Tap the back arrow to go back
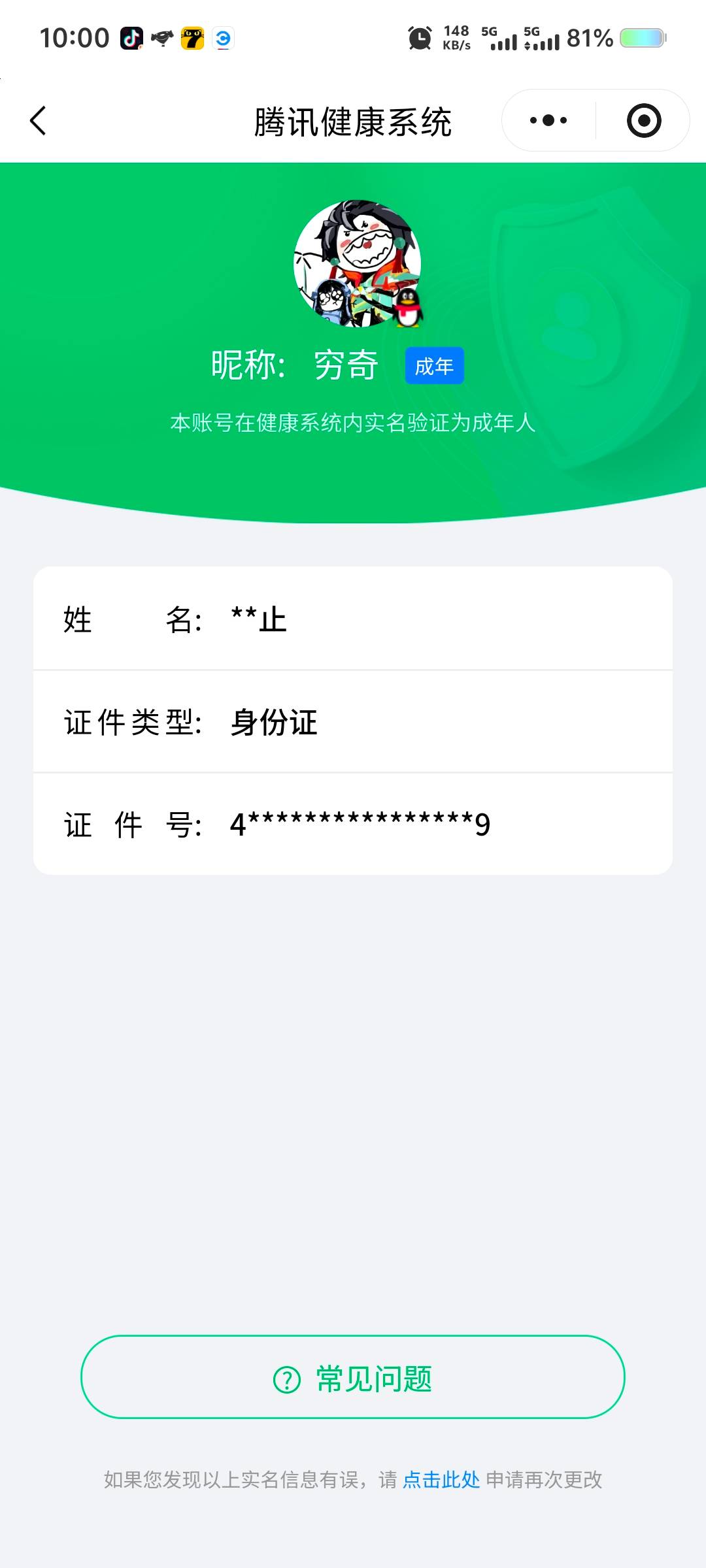Image resolution: width=706 pixels, height=1568 pixels. coord(38,120)
